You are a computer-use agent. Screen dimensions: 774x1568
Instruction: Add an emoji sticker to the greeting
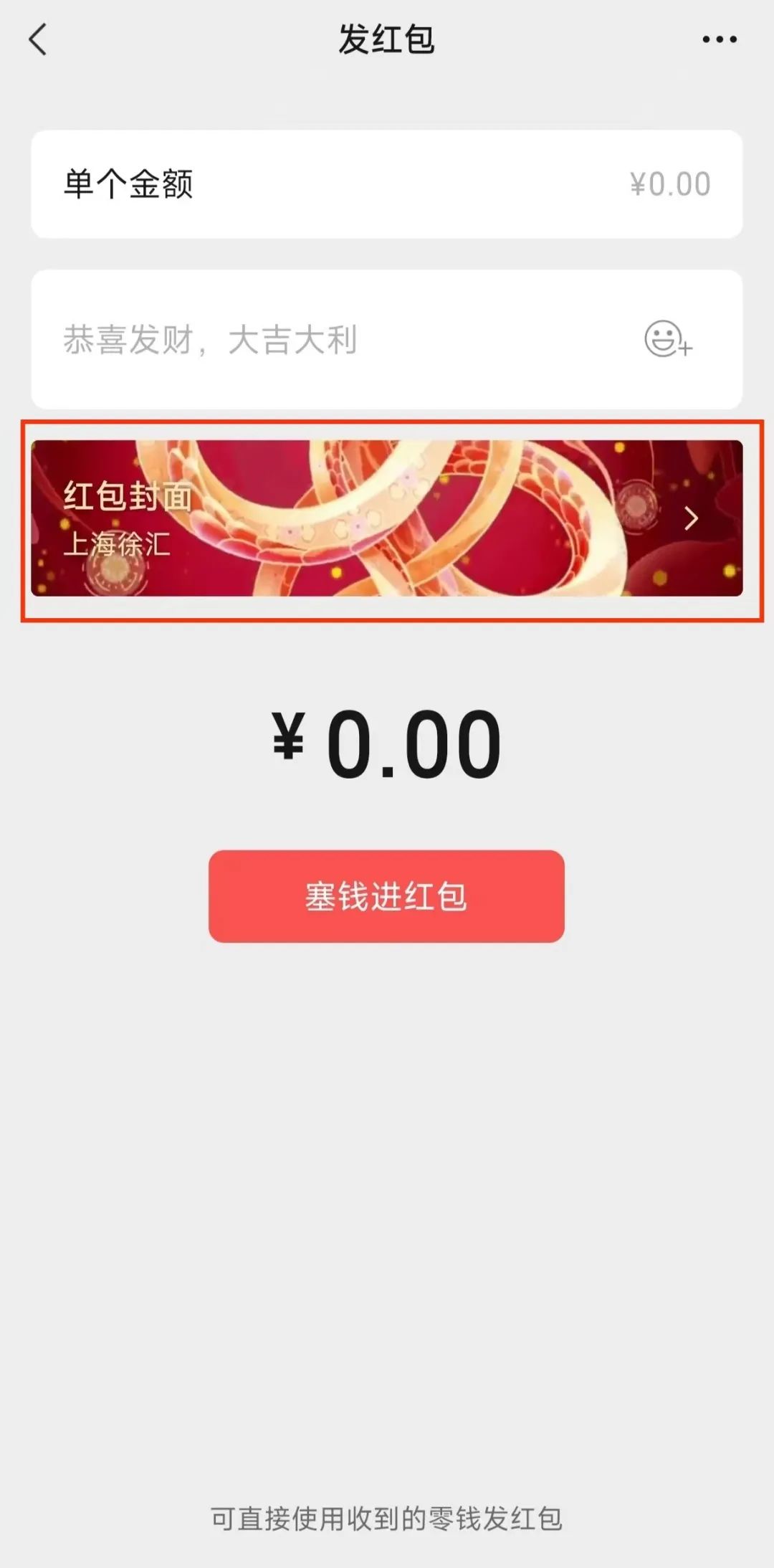coord(668,339)
